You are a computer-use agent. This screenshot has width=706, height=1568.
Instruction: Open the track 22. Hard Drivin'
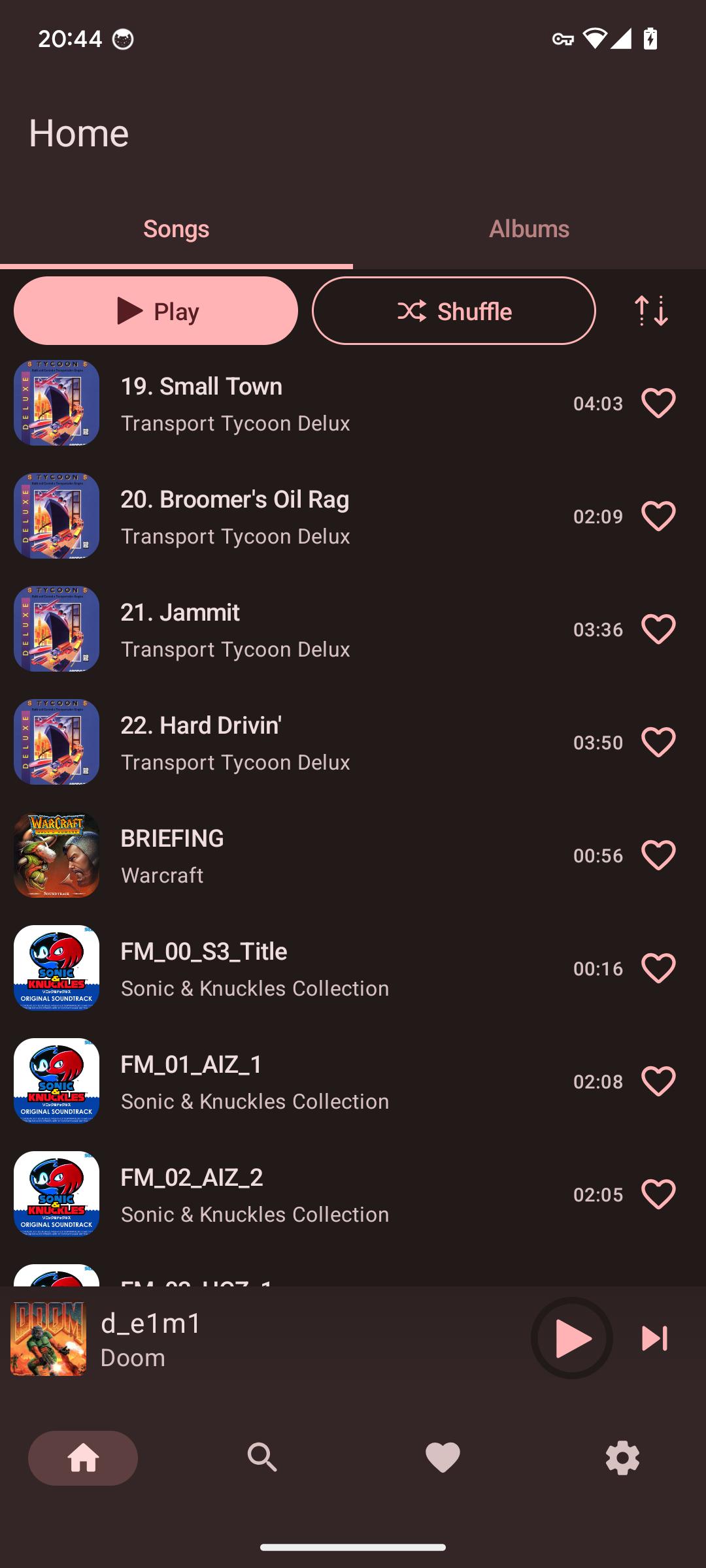pyautogui.click(x=294, y=742)
